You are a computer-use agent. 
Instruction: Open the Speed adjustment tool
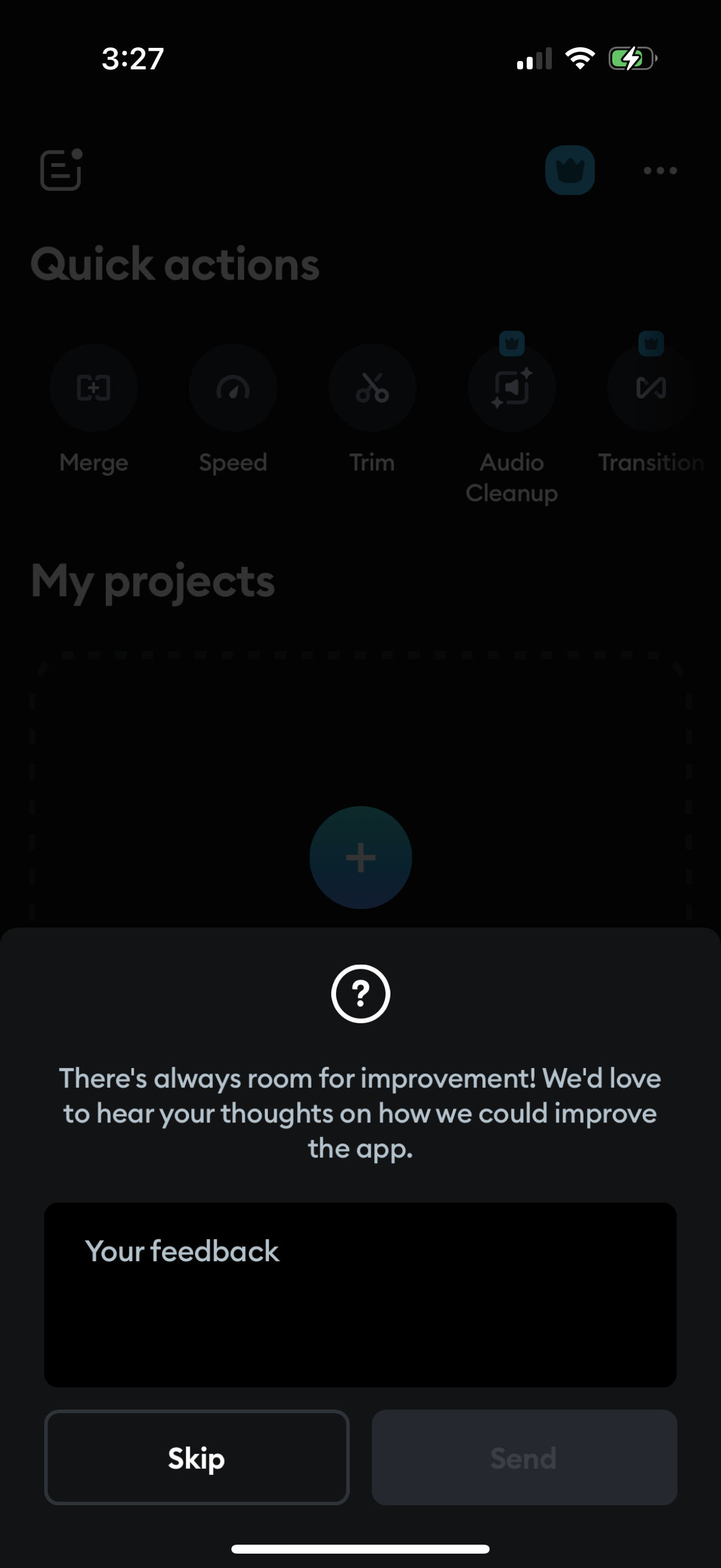[x=233, y=388]
